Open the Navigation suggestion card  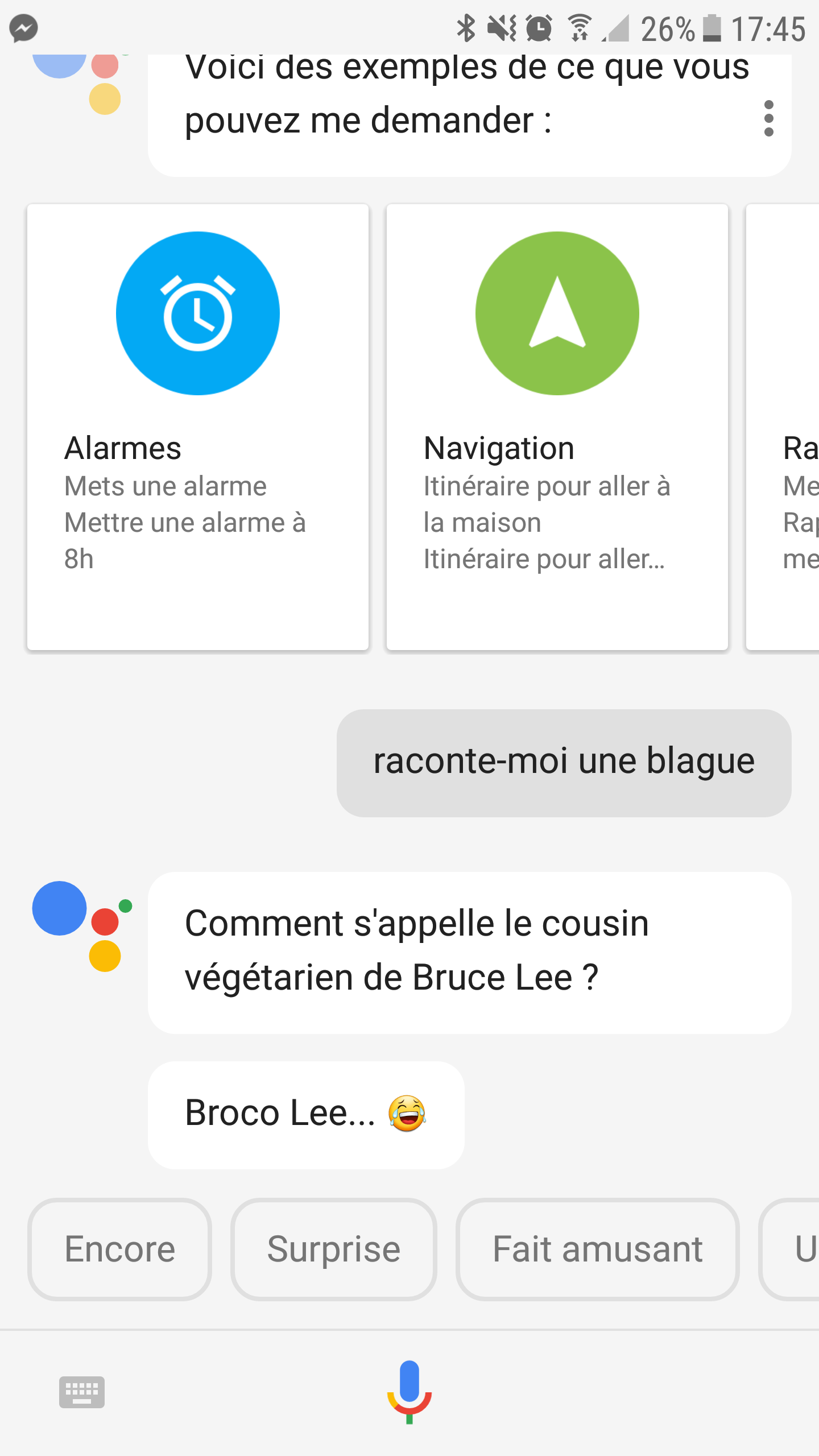coord(557,427)
